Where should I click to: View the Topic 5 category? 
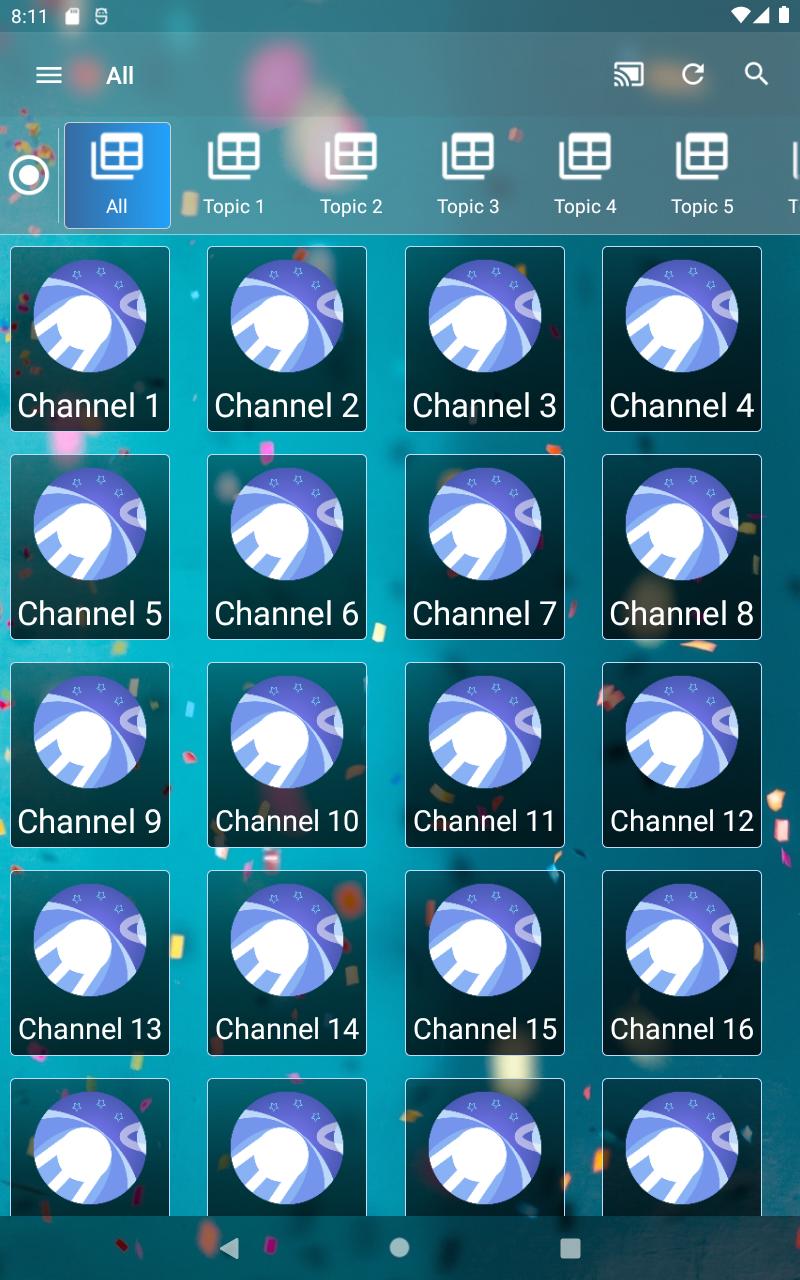point(702,176)
